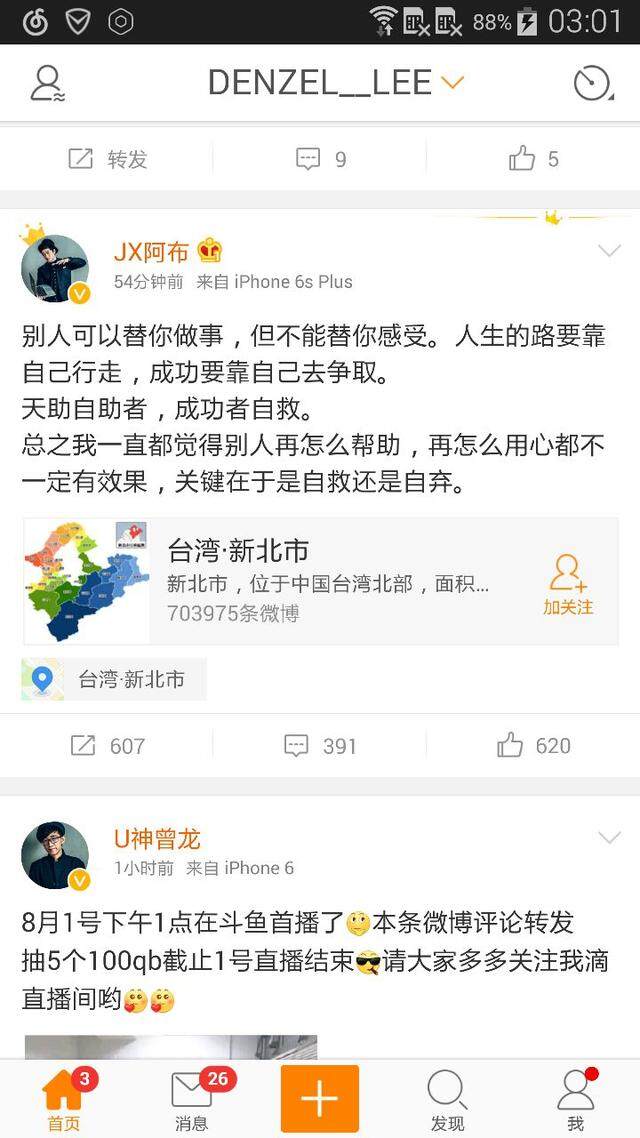640x1138 pixels.
Task: Switch to the 消息 messages tab
Action: (x=192, y=1098)
